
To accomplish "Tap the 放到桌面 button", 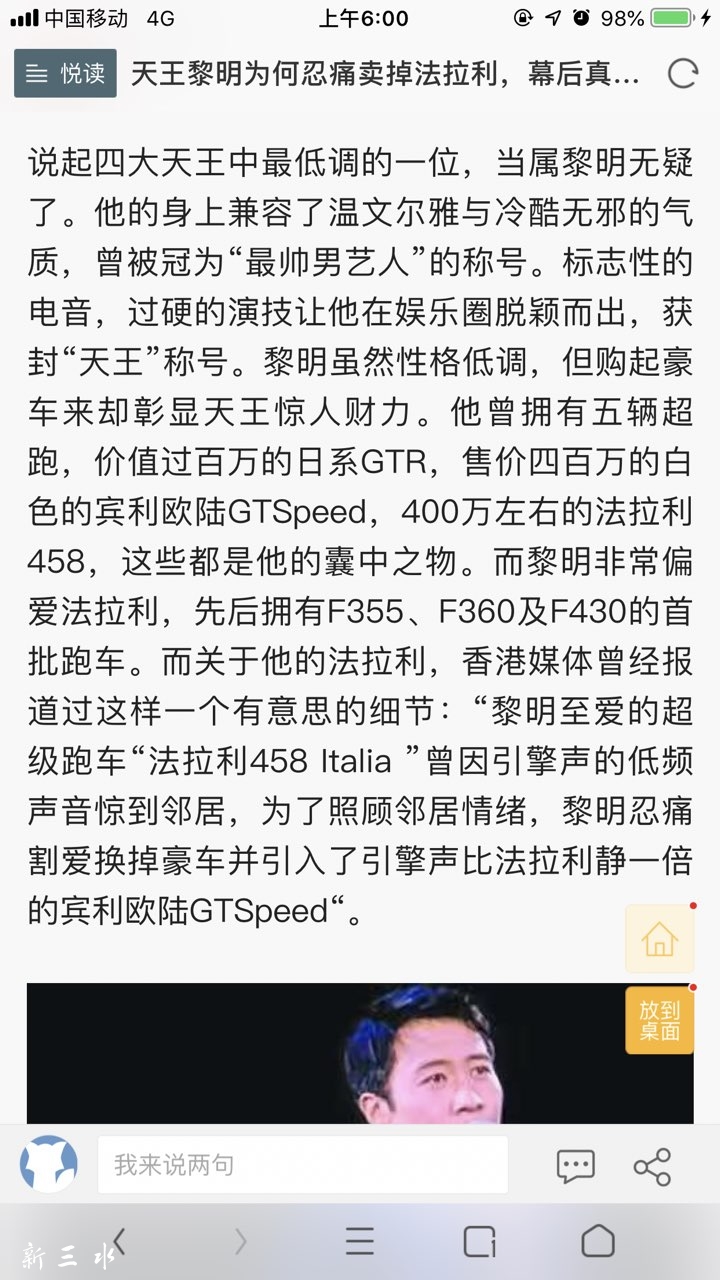I will [x=659, y=1020].
